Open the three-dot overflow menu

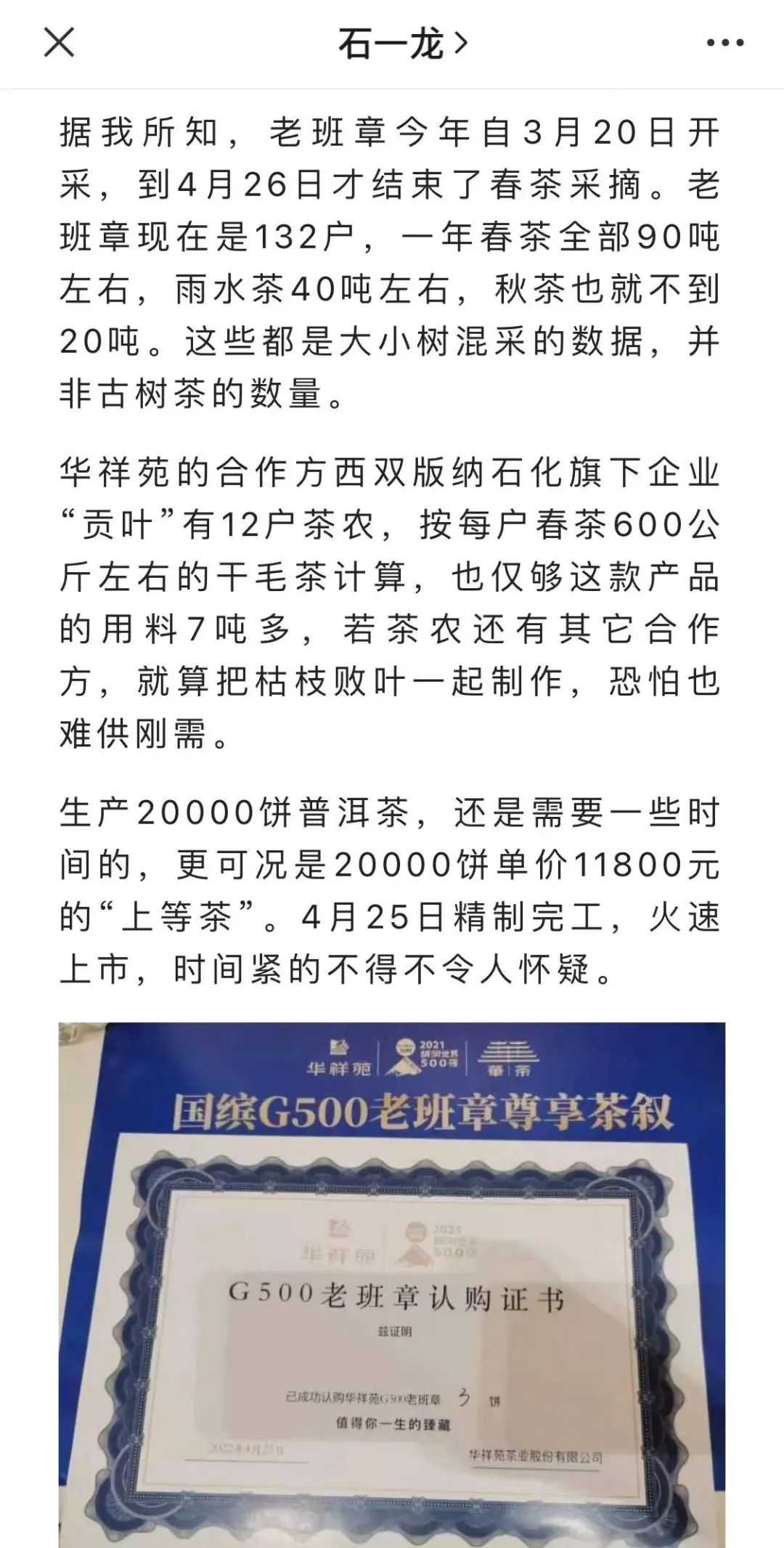pos(724,43)
